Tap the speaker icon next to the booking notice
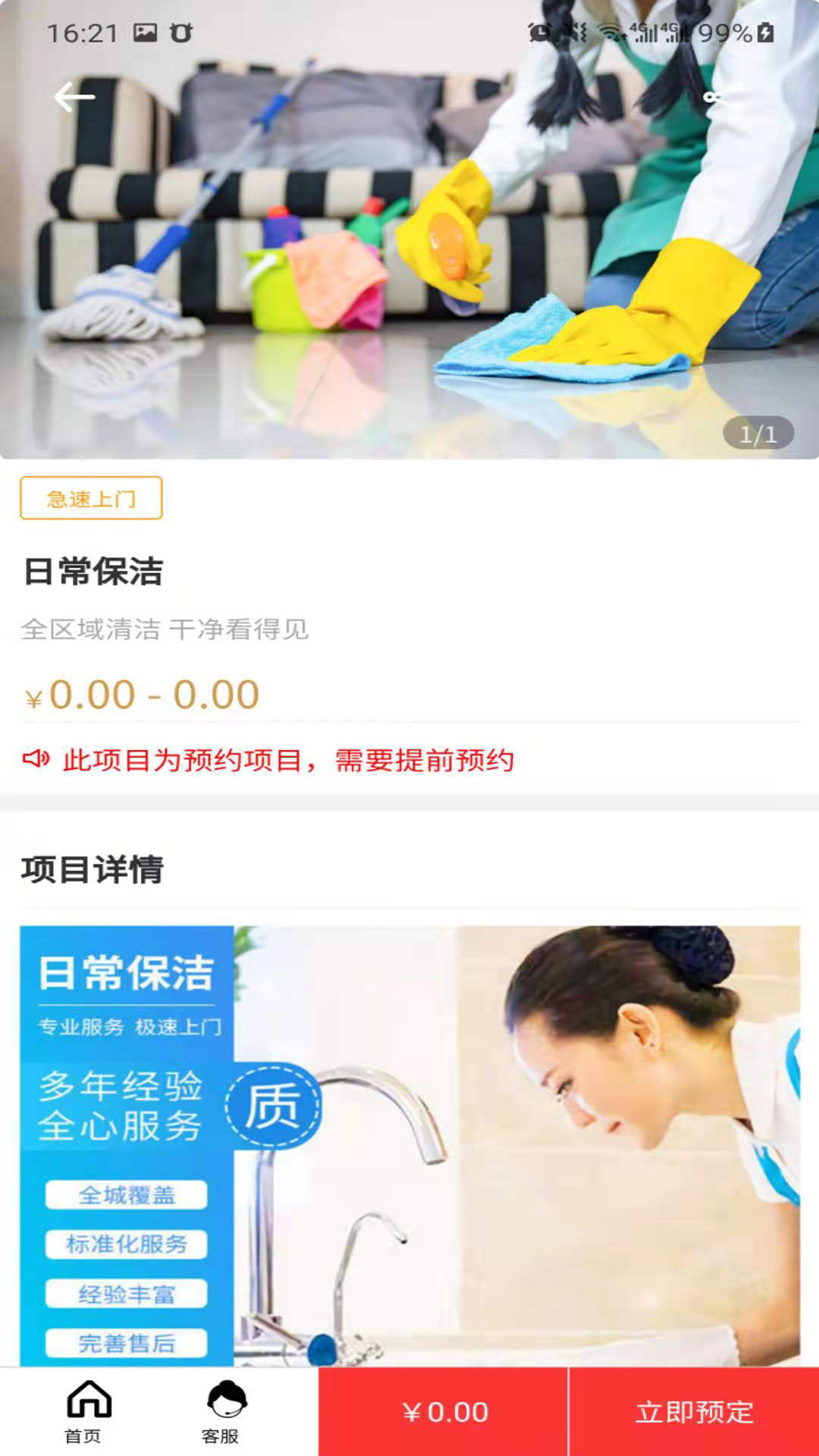This screenshot has width=819, height=1456. [37, 758]
